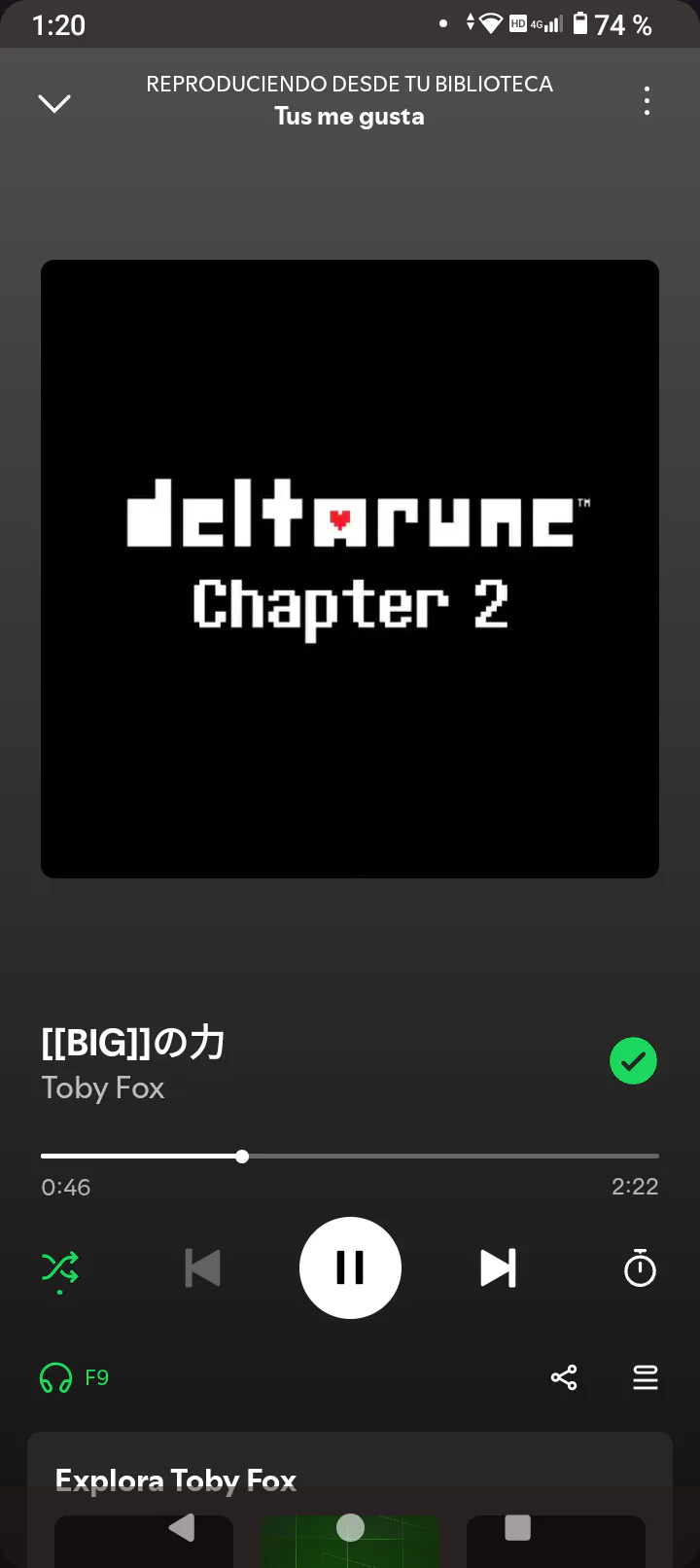700x1568 pixels.
Task: Remove the song from Tus me gusta
Action: (633, 1061)
